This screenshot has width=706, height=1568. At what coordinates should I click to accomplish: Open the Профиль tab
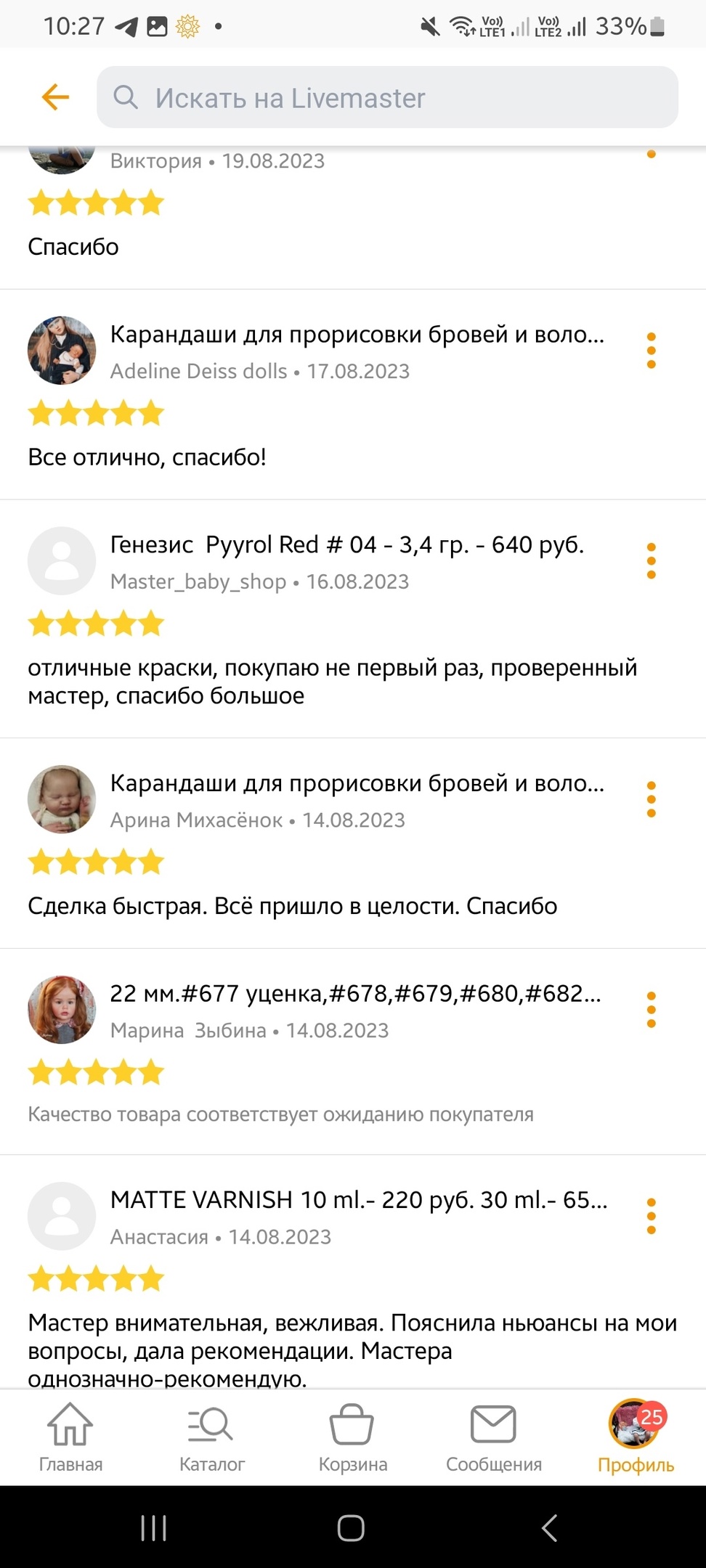(636, 1438)
